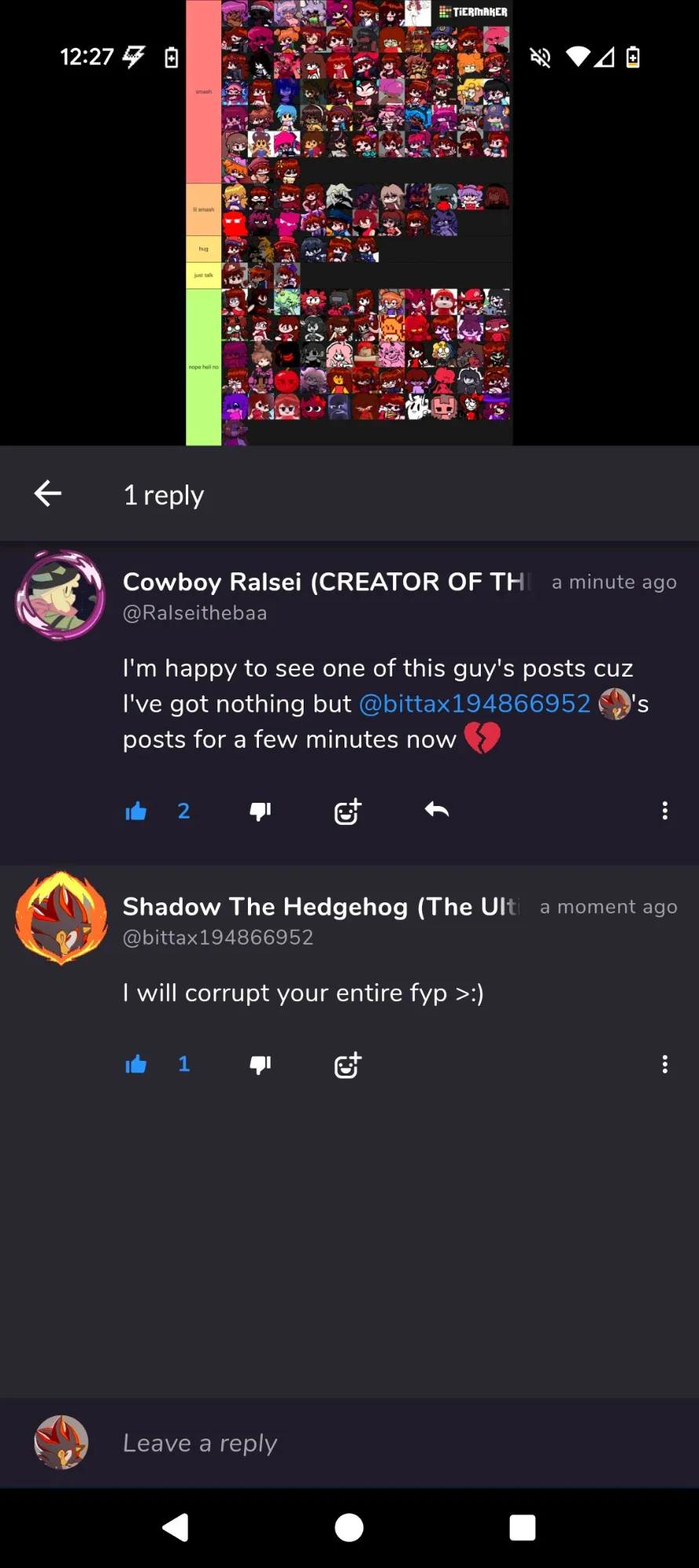This screenshot has width=699, height=1568.
Task: Tap the system back button
Action: (176, 1527)
